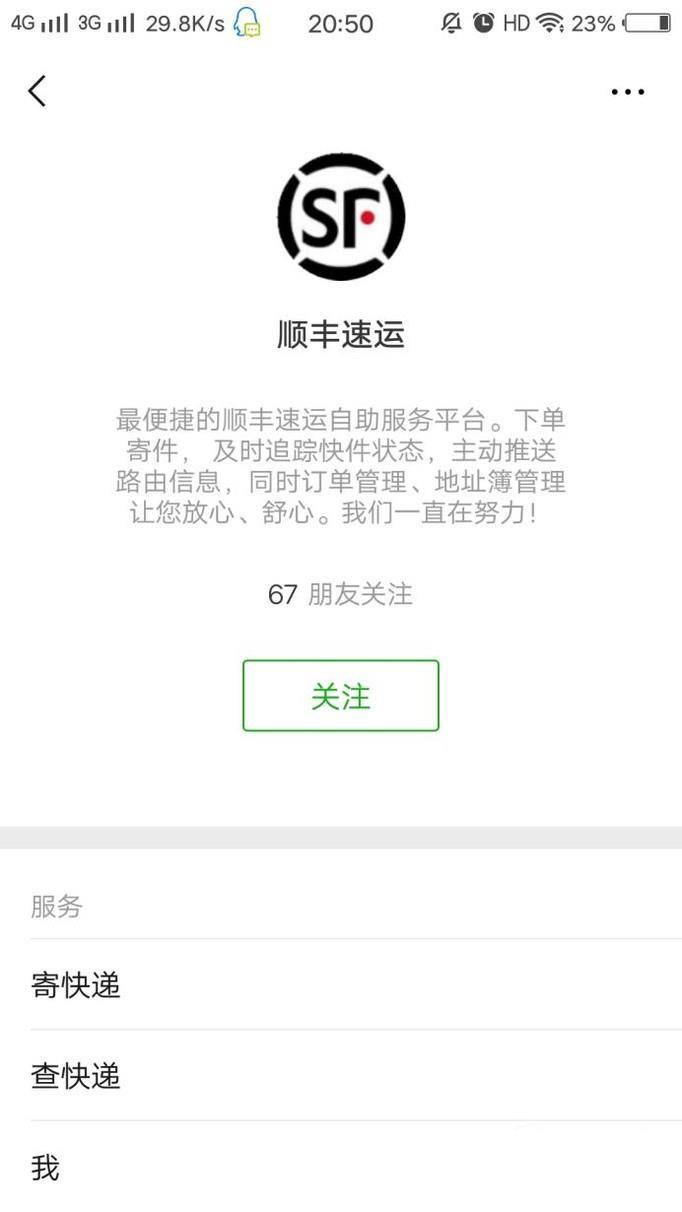Follow 顺丰速运 with the 关注 button
This screenshot has width=682, height=1212.
click(x=341, y=696)
